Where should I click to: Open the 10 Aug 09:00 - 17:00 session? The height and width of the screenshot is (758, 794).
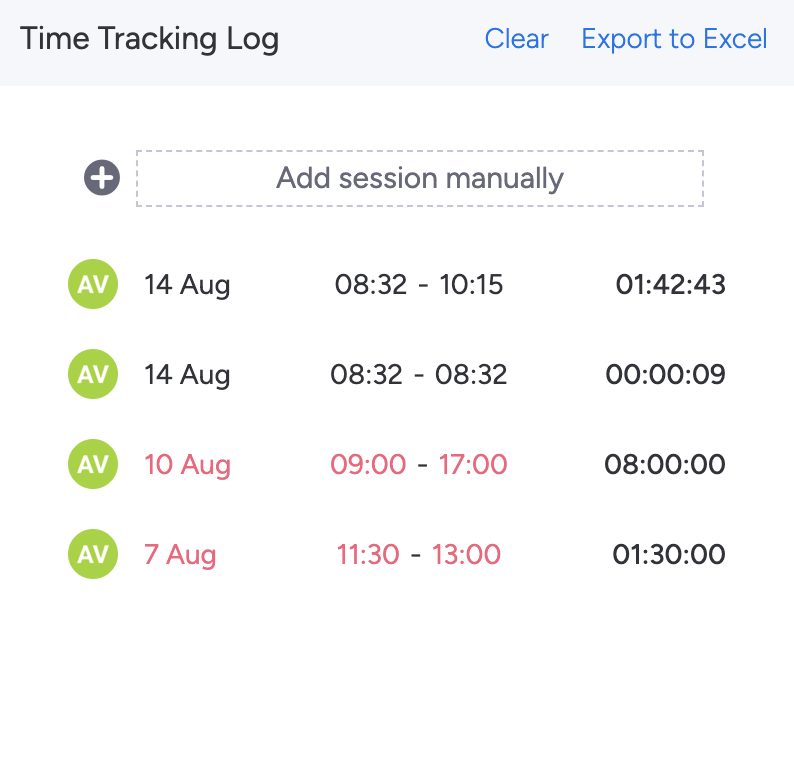418,464
